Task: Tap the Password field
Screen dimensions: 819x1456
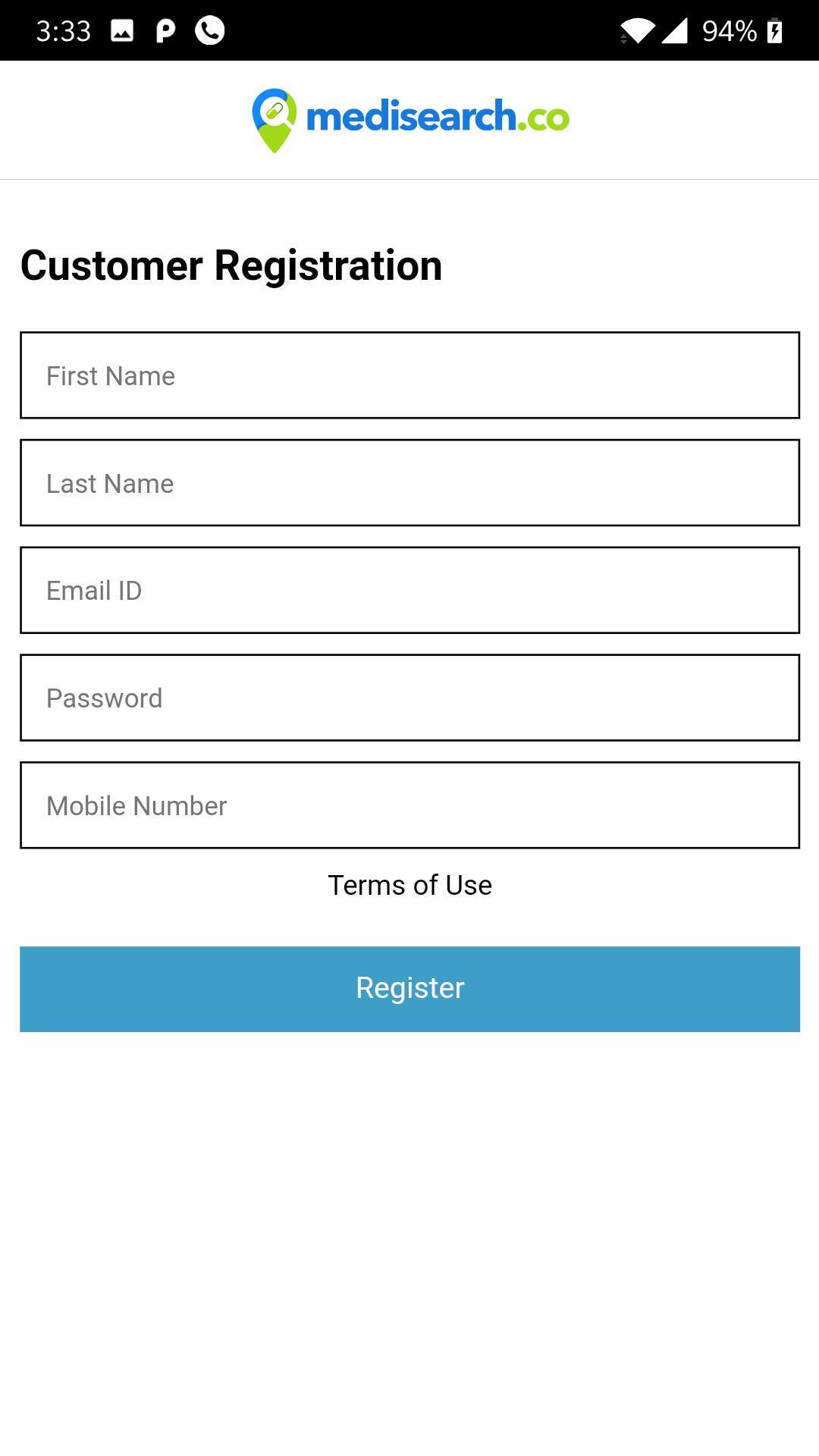Action: [x=409, y=698]
